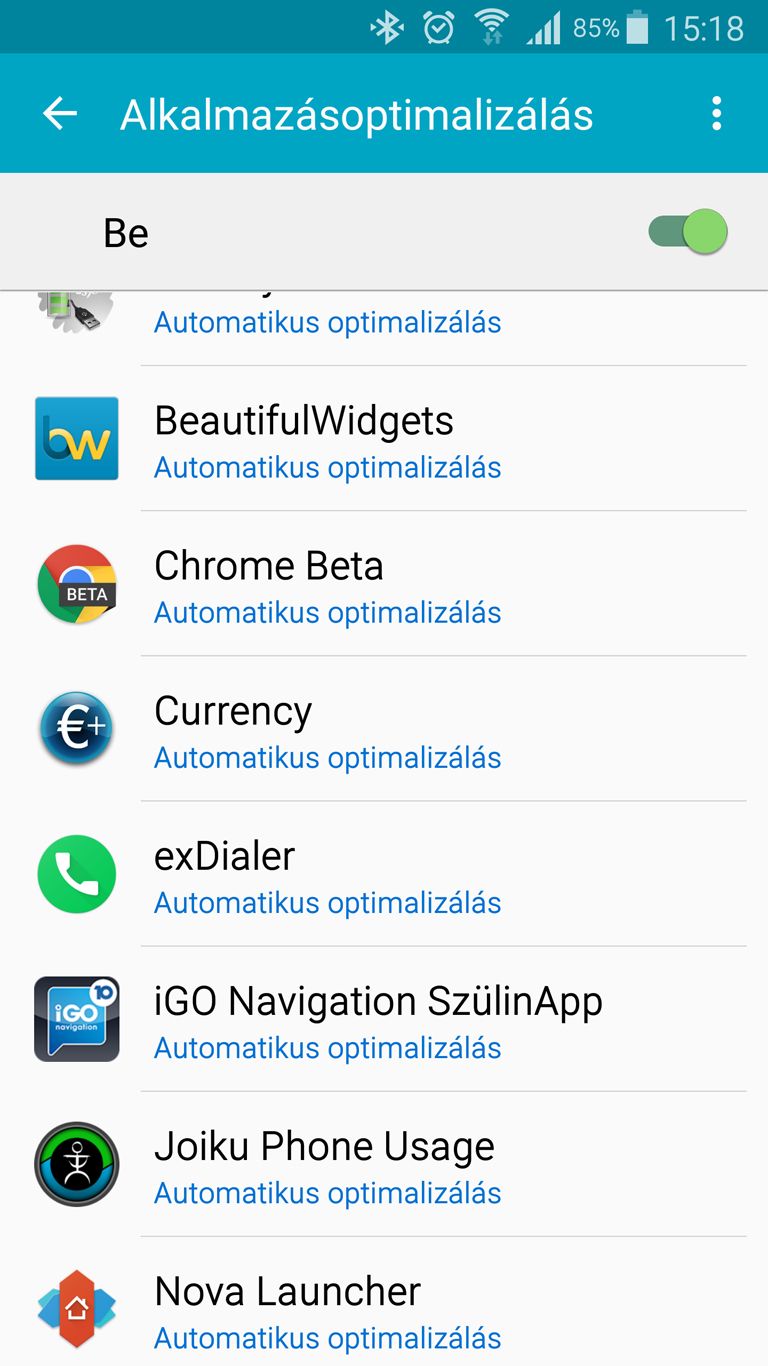This screenshot has height=1366, width=768.
Task: Open iGO Navigation SzülinApp setting
Action: point(384,1019)
